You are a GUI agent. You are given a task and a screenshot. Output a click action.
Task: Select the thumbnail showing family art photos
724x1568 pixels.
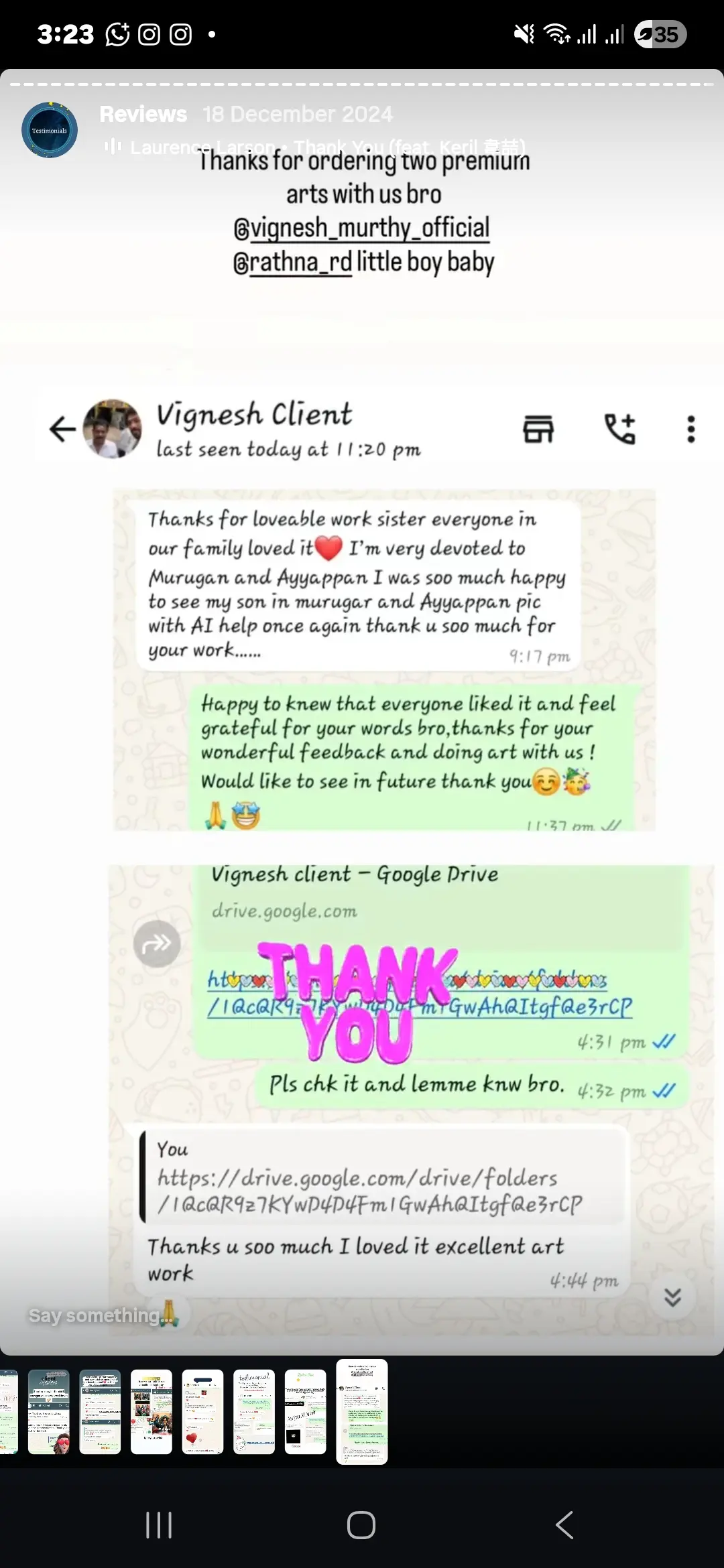click(x=152, y=1411)
